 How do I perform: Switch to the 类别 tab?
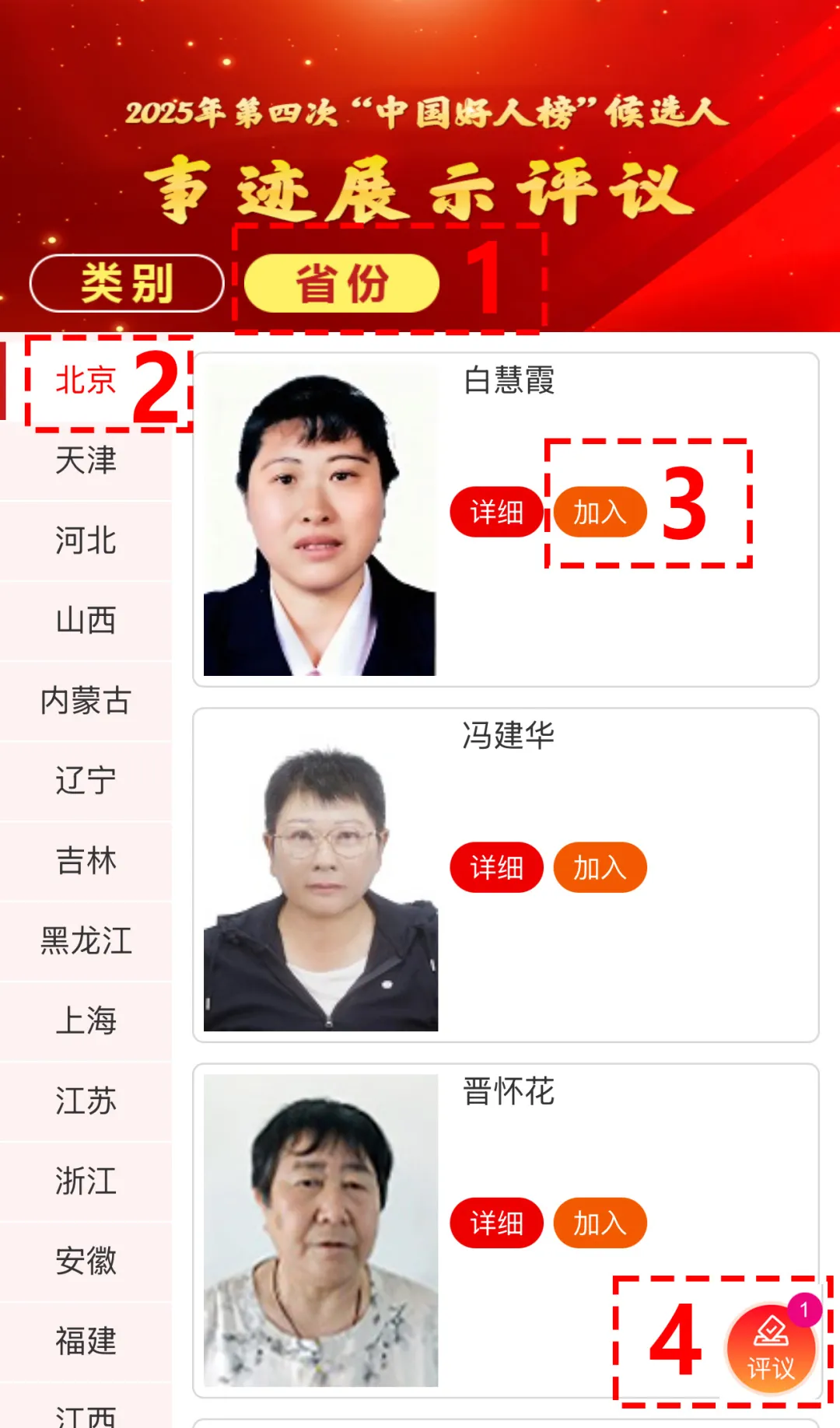(x=127, y=283)
